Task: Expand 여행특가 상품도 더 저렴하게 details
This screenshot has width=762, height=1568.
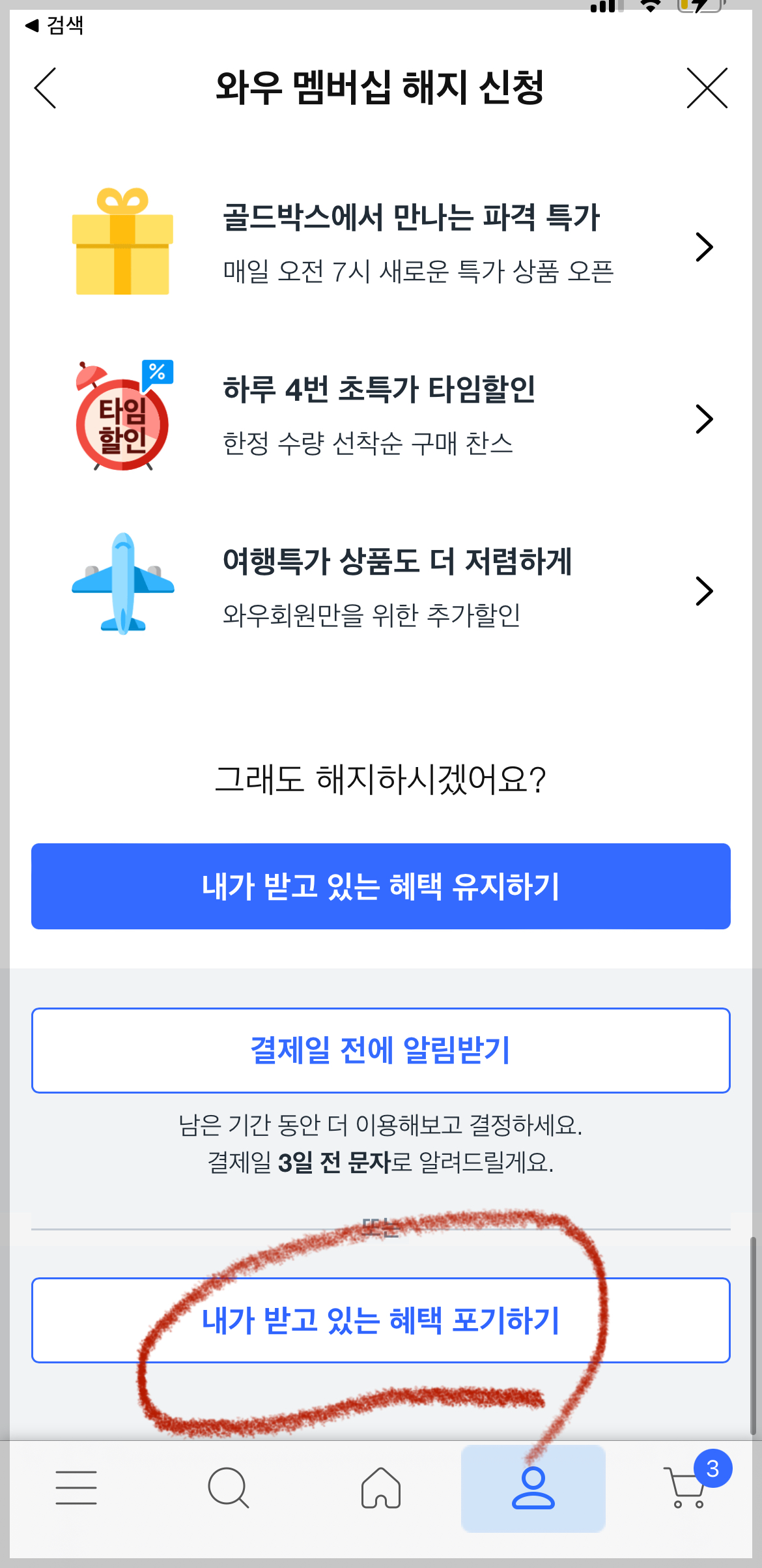Action: pos(705,592)
